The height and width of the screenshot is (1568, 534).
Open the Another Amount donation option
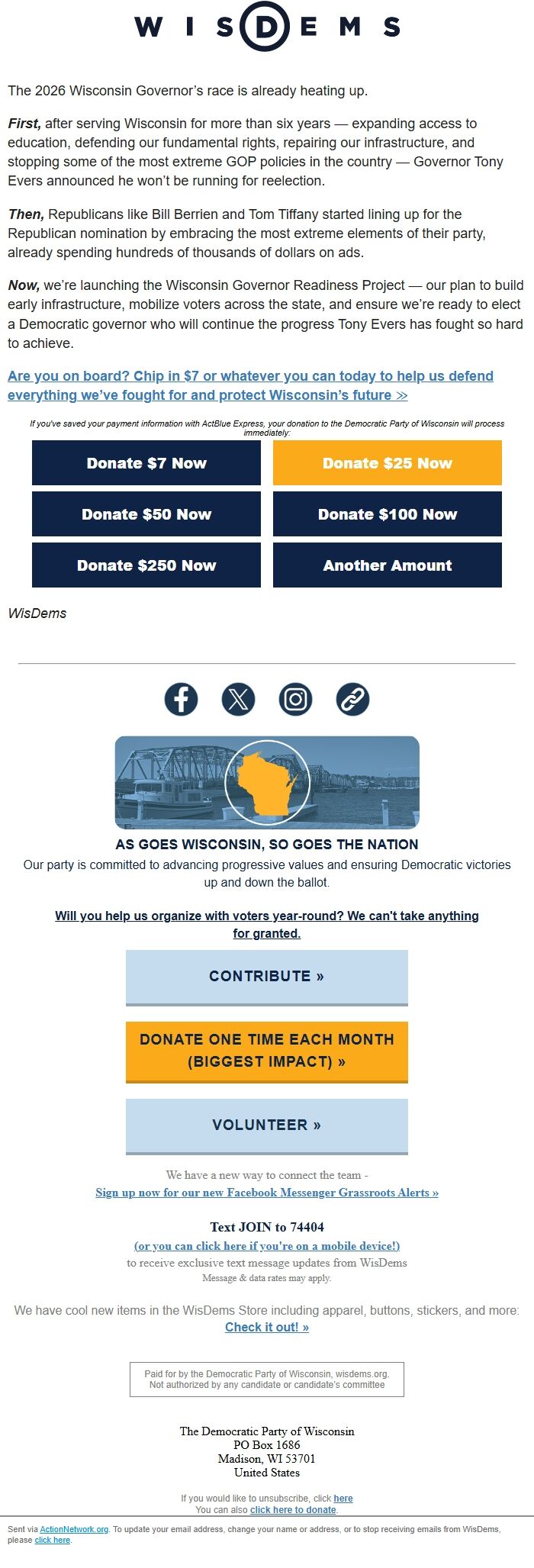(388, 565)
